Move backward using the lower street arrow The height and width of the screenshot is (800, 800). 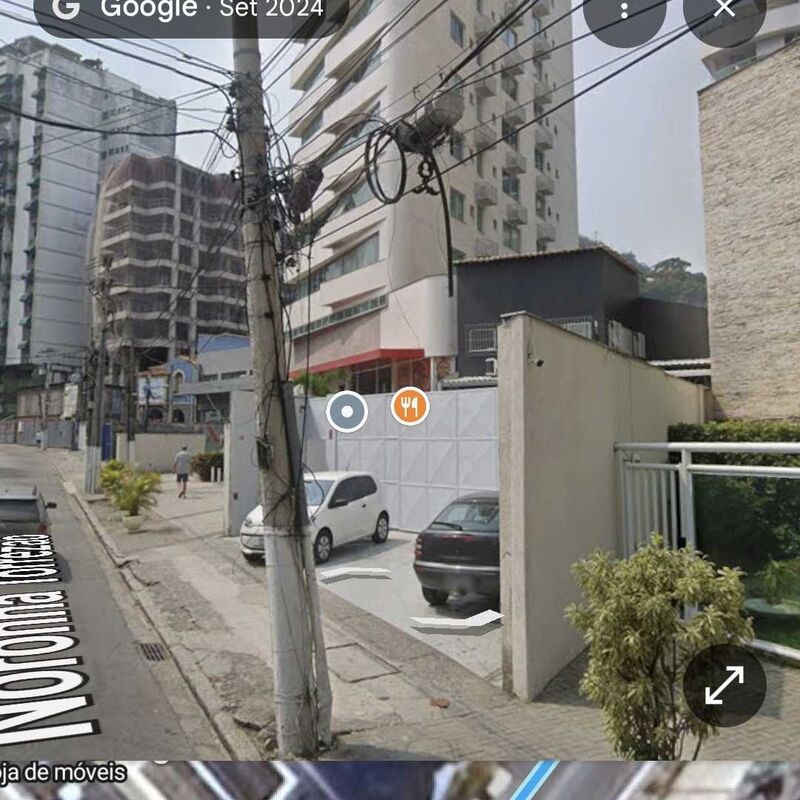(x=457, y=622)
